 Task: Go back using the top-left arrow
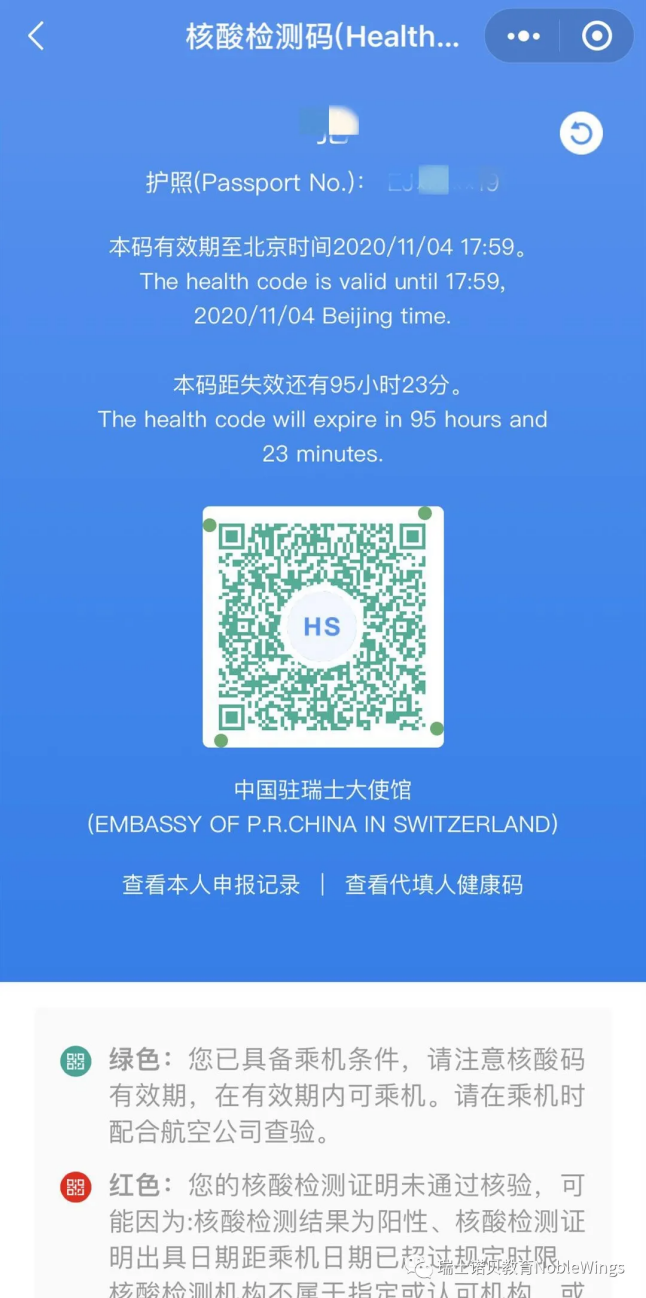(x=36, y=37)
